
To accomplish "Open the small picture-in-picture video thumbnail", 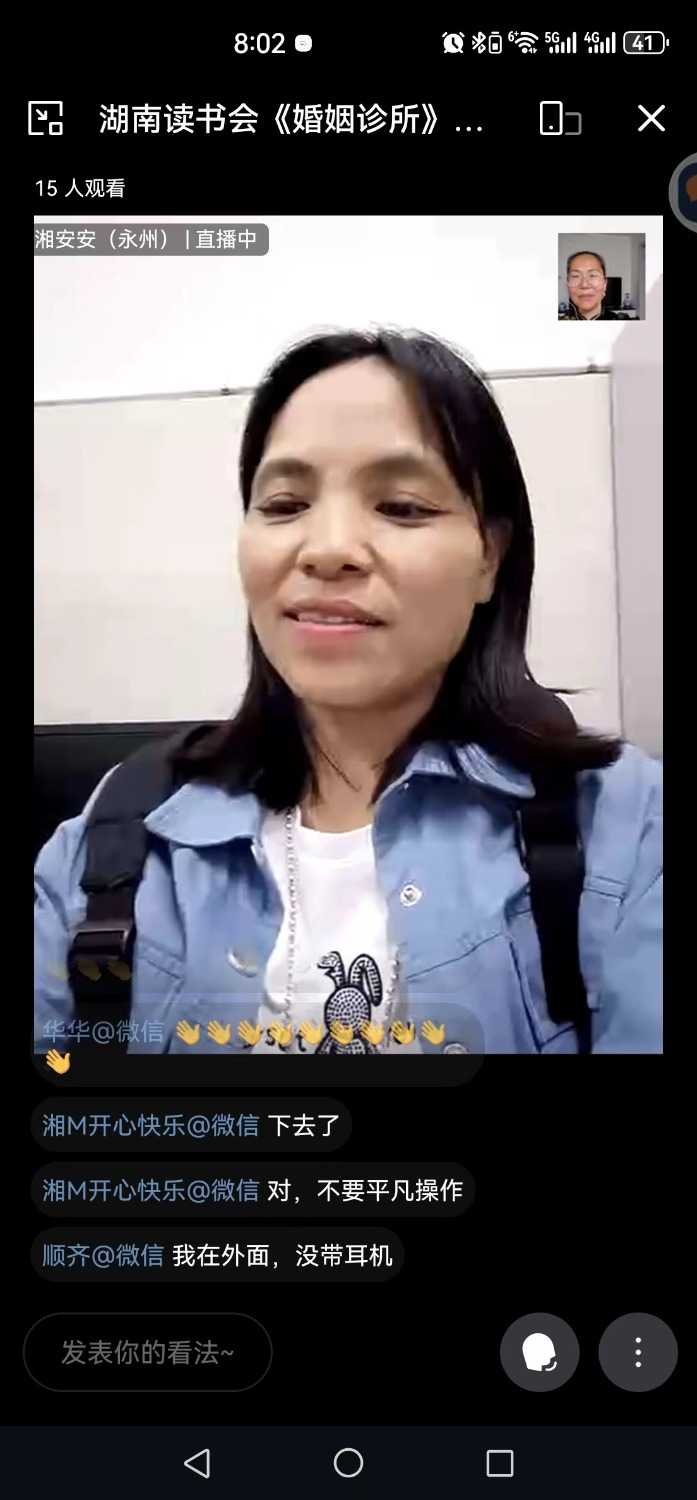I will tap(601, 276).
